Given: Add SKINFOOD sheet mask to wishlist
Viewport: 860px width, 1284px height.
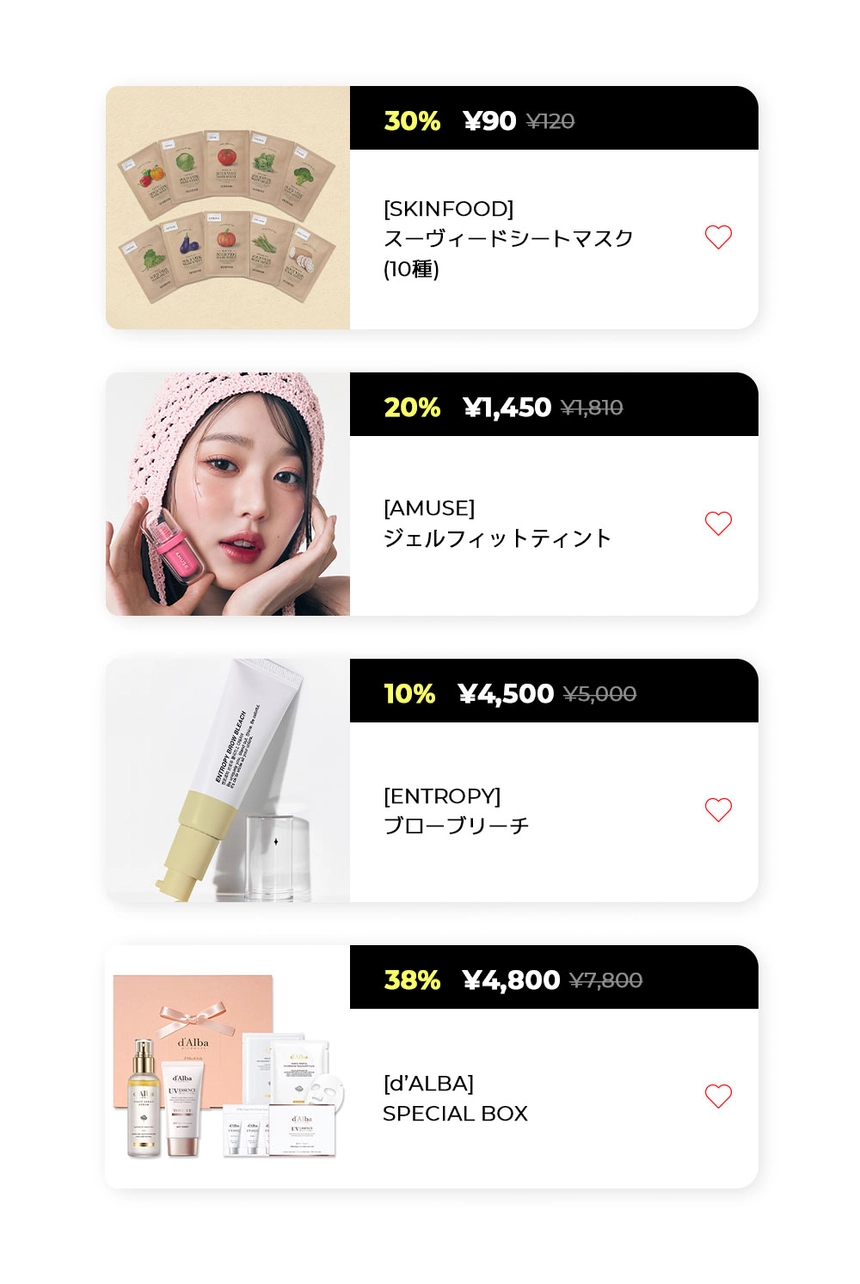Looking at the screenshot, I should (x=718, y=237).
